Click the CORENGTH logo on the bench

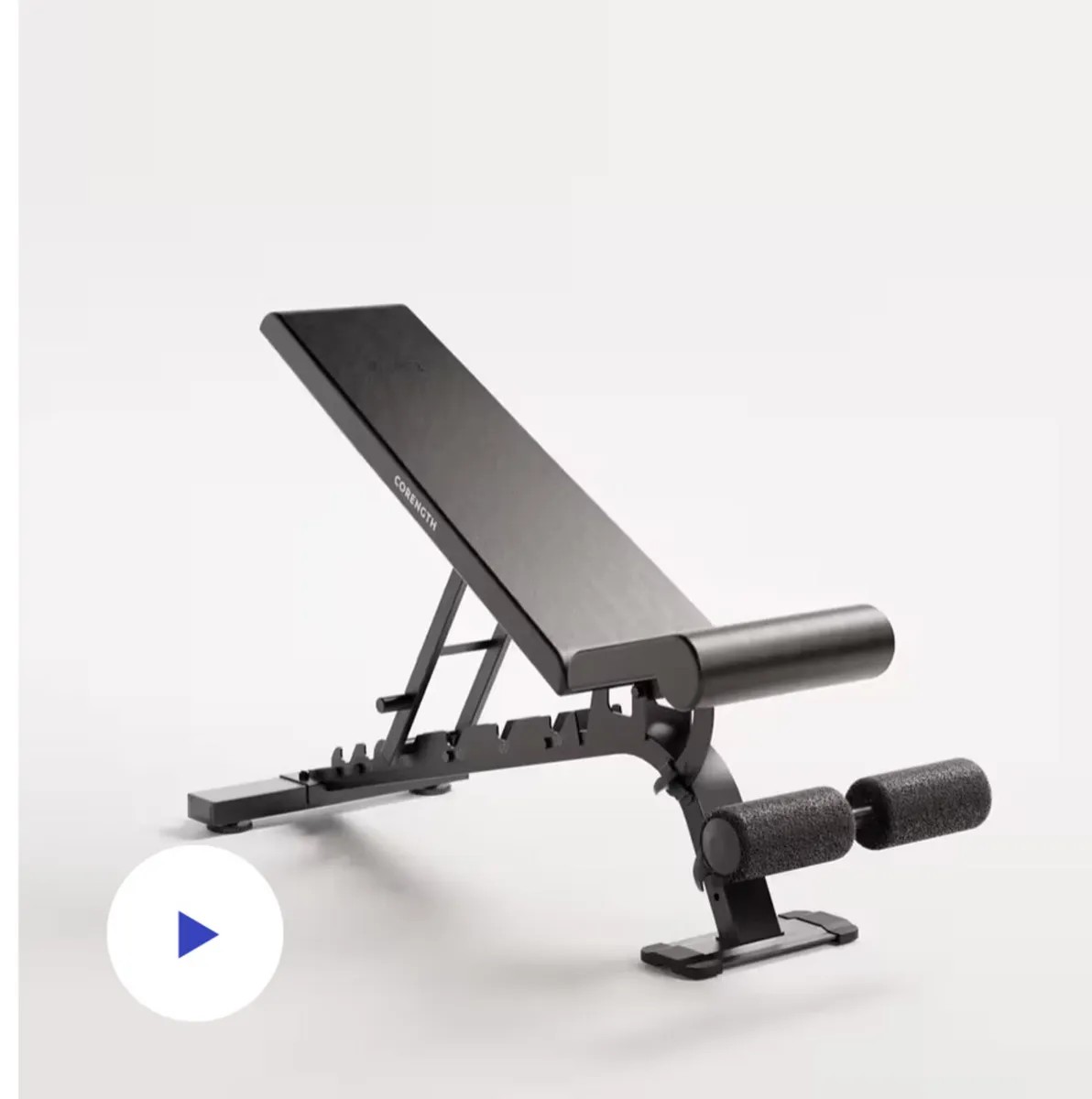point(414,499)
